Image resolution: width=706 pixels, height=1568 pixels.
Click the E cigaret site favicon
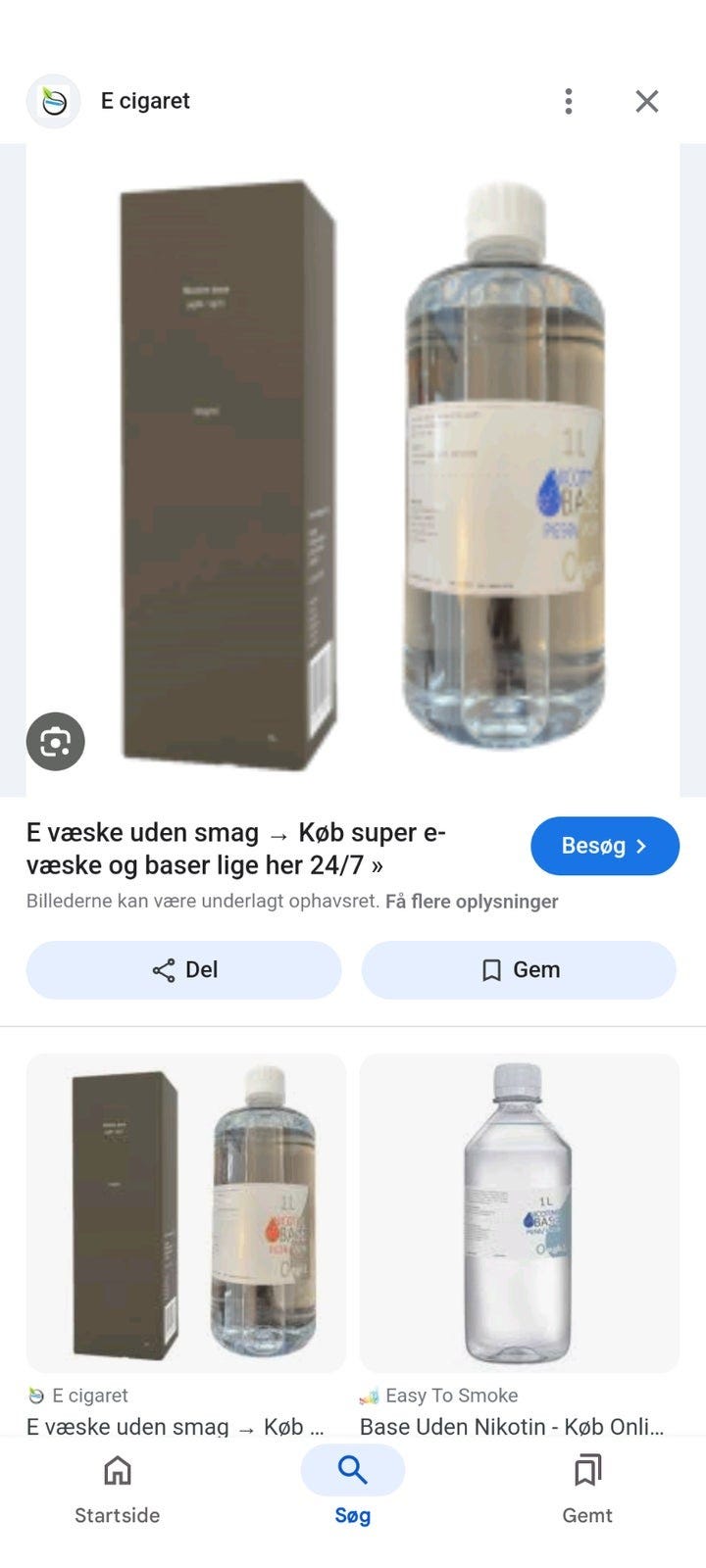(x=54, y=100)
